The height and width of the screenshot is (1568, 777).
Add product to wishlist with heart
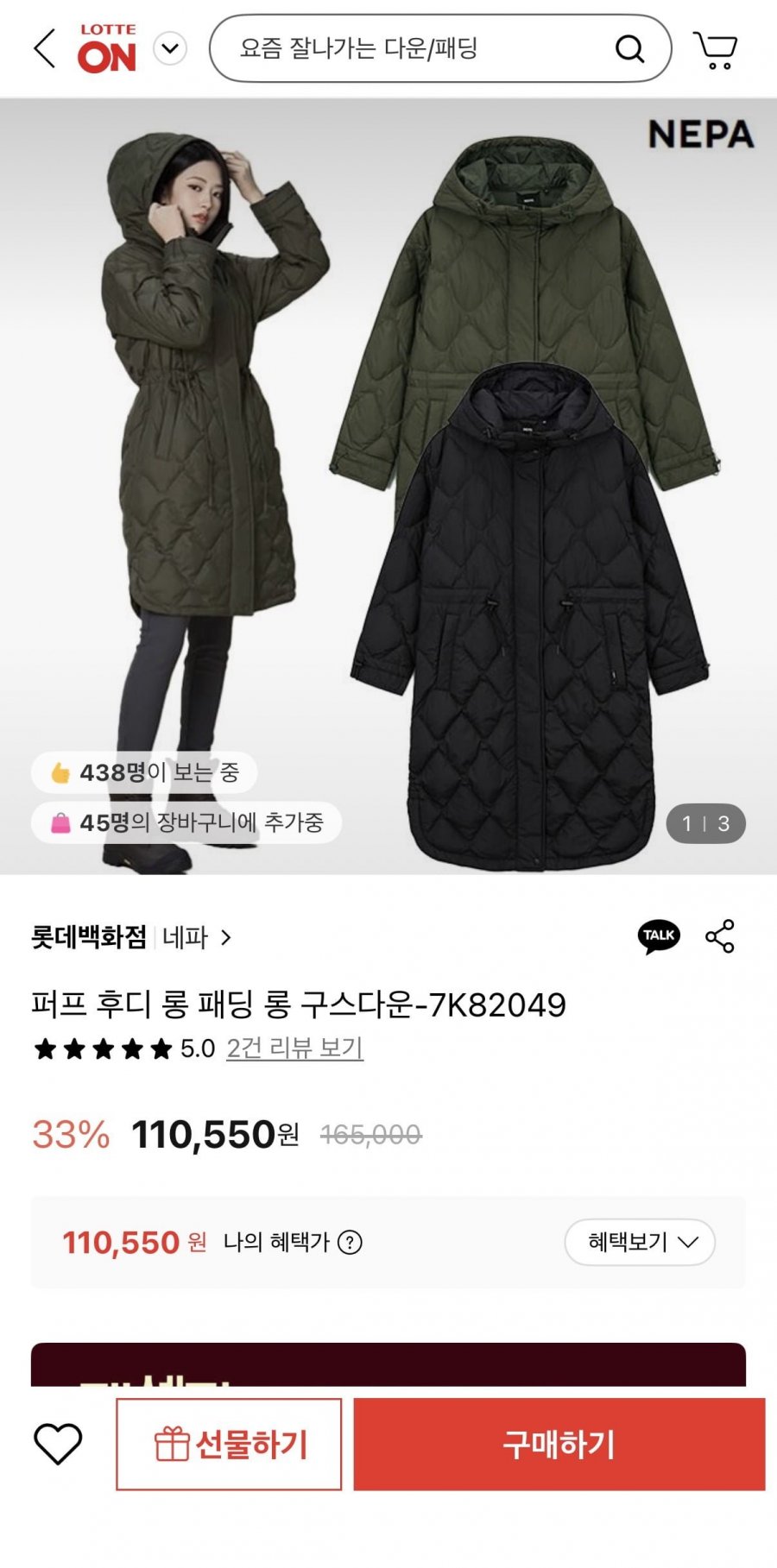coord(58,1444)
